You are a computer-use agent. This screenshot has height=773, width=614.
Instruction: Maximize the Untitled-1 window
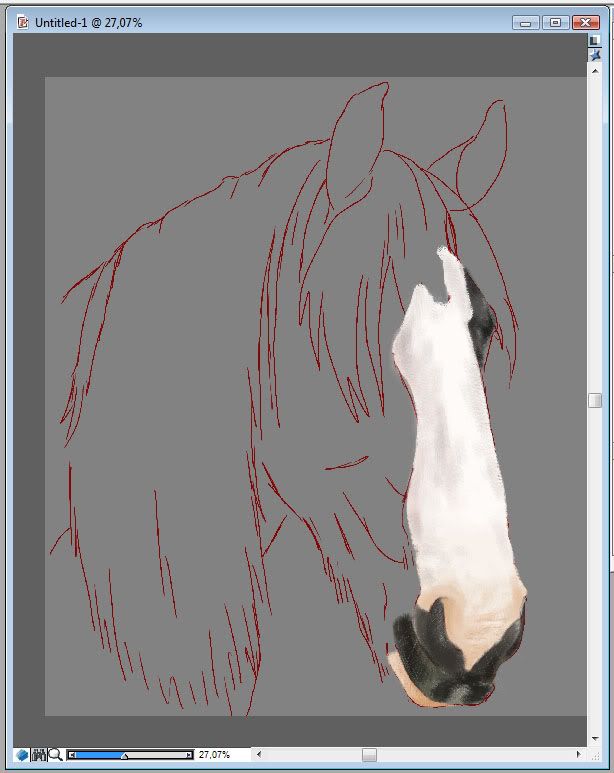click(554, 22)
